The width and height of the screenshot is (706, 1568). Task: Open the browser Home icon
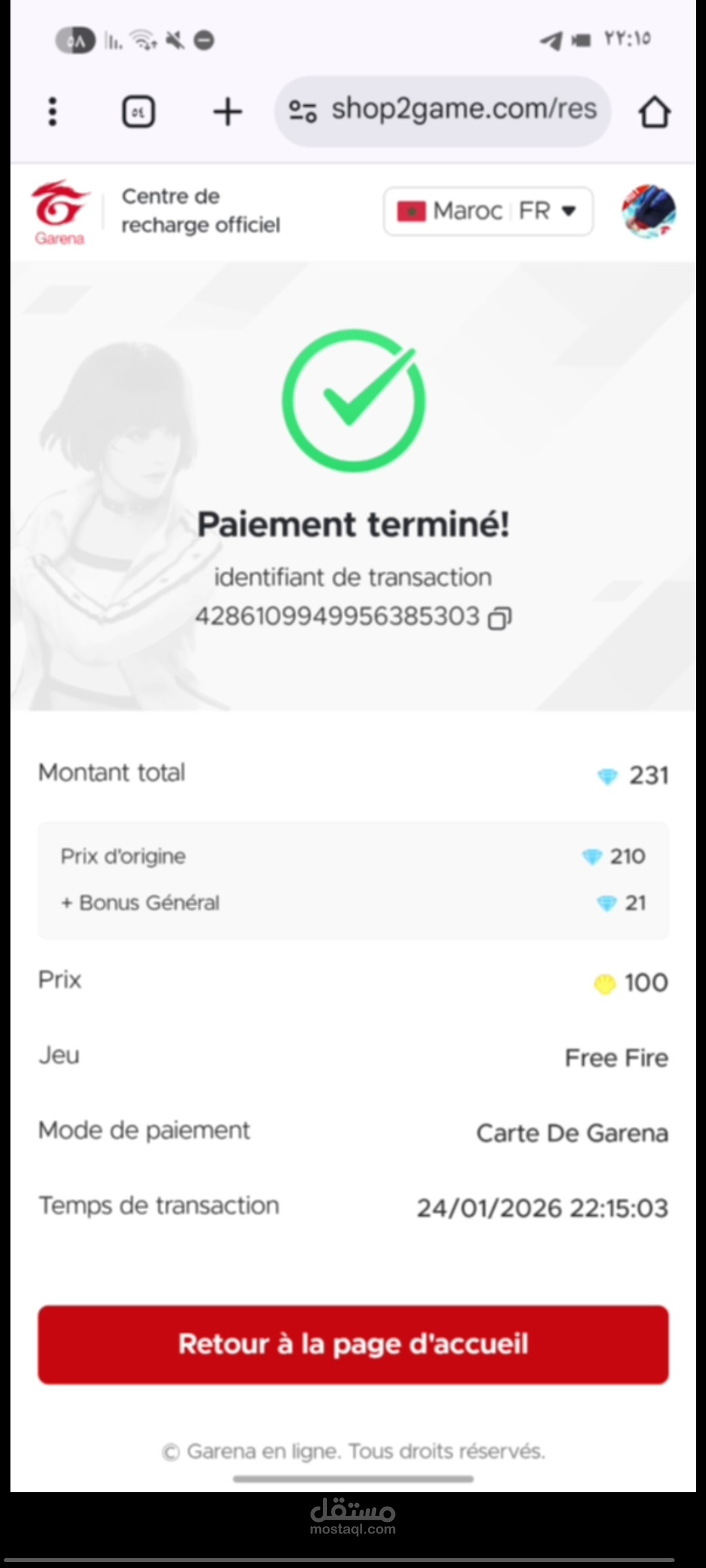[x=654, y=111]
